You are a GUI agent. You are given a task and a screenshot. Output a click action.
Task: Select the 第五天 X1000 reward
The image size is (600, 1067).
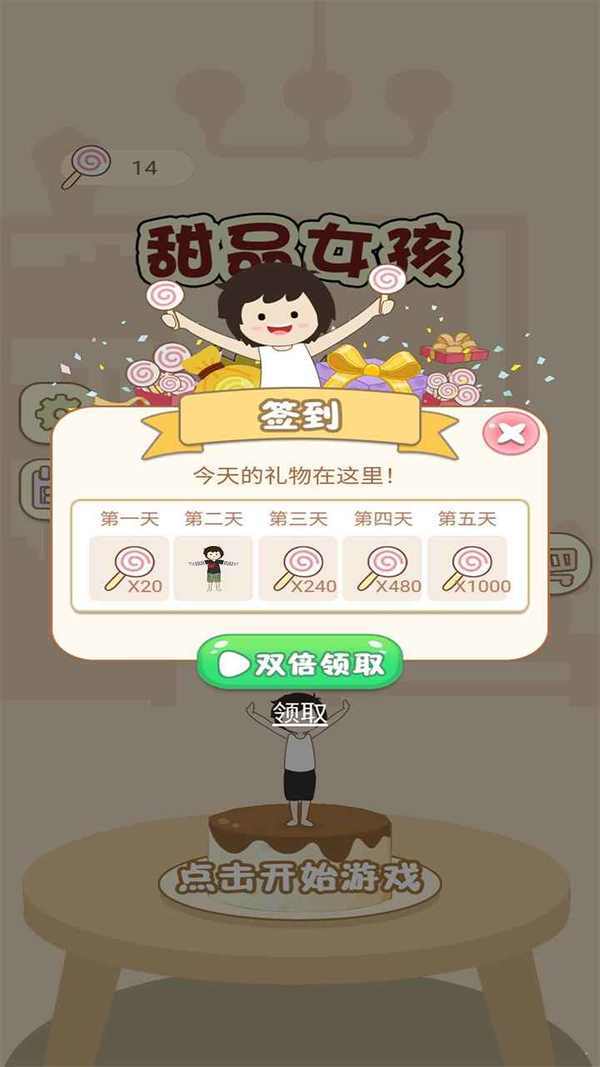coord(468,568)
